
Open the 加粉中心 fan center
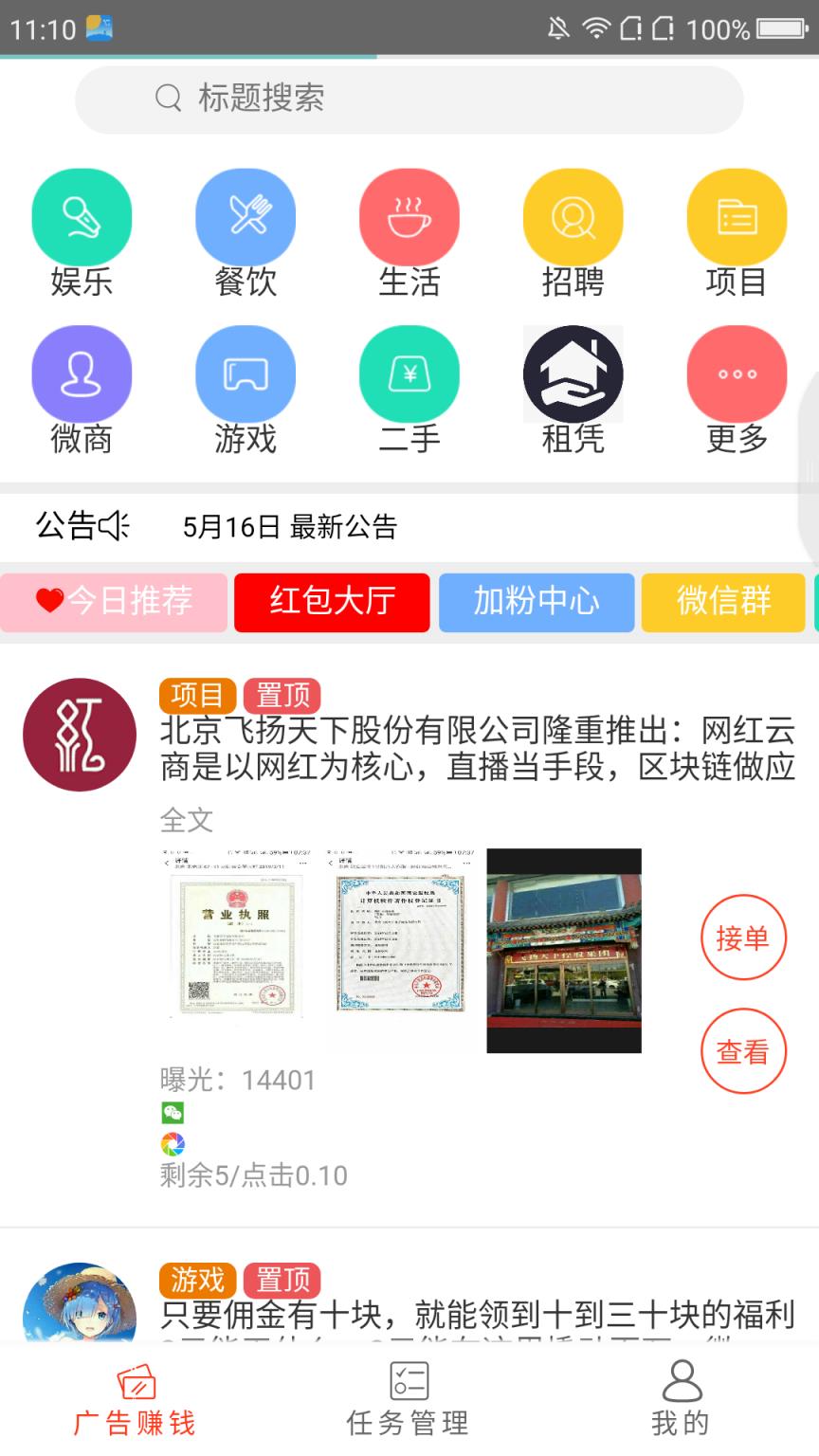(x=536, y=603)
